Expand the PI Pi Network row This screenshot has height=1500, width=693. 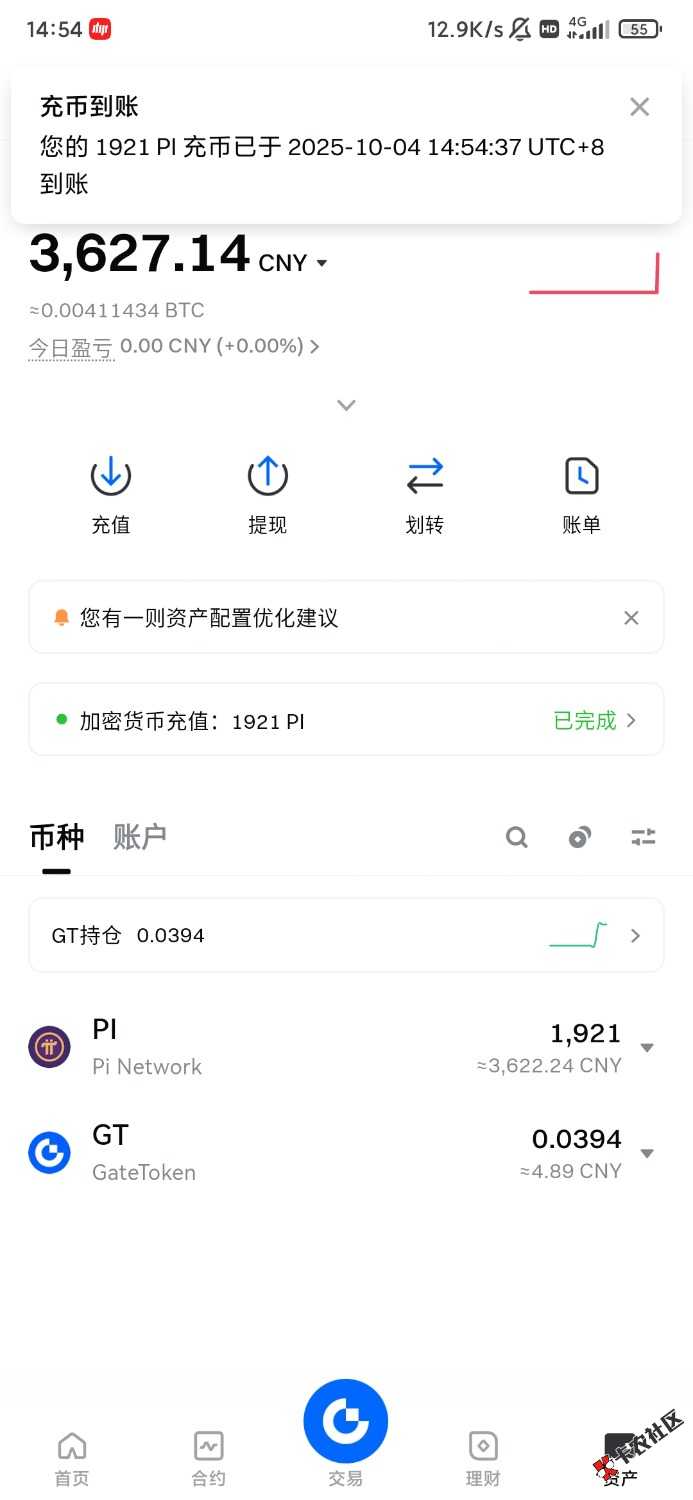tap(647, 1048)
